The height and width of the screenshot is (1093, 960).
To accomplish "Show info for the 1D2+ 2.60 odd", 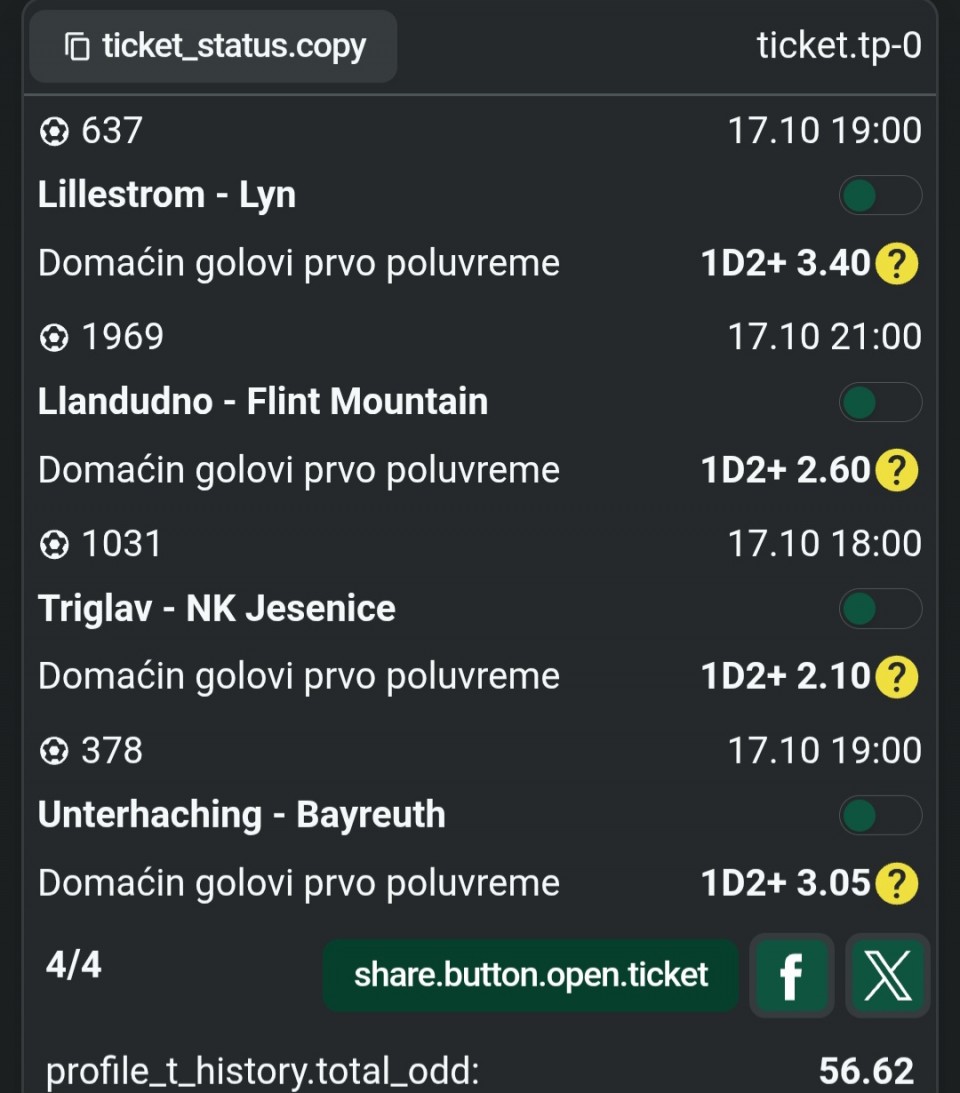I will (896, 470).
